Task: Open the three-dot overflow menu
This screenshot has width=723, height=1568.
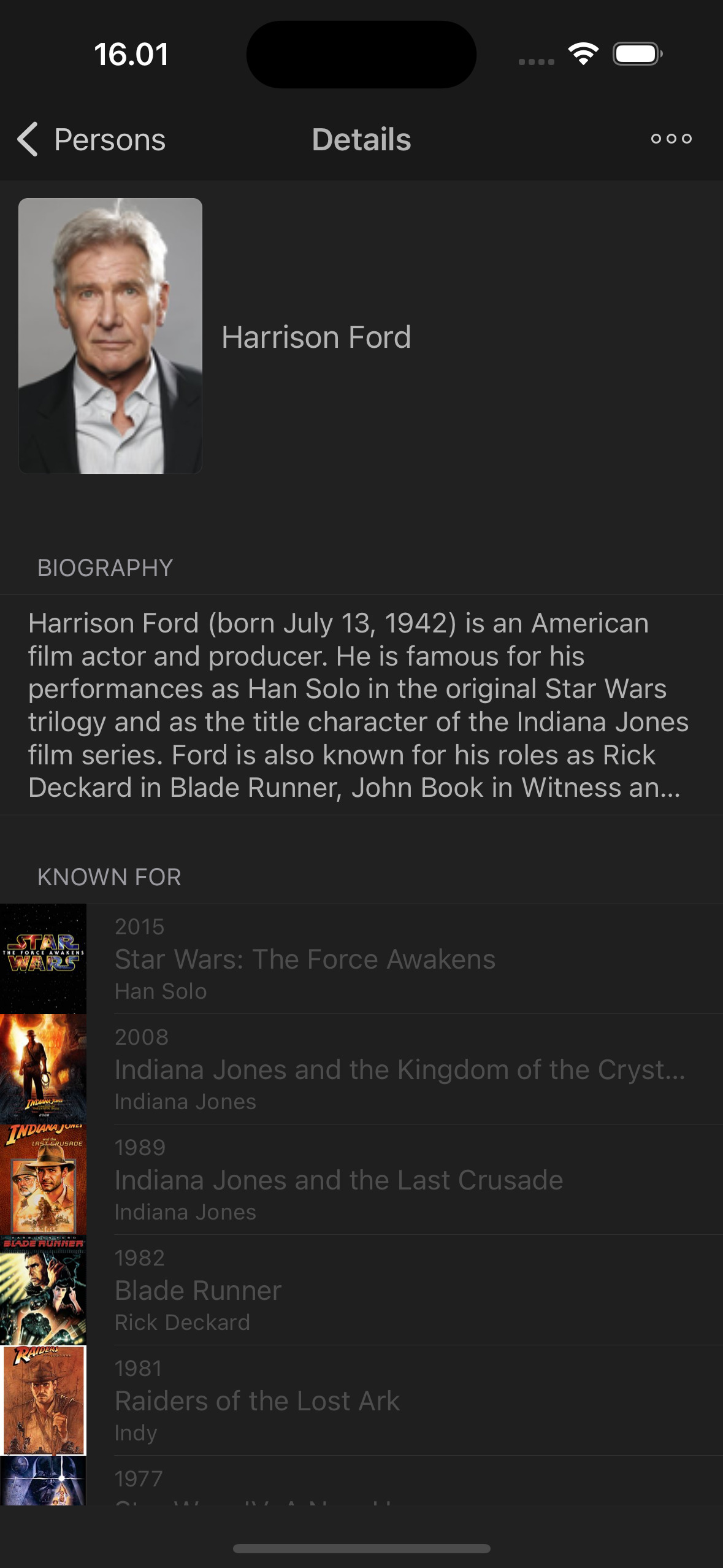Action: (x=671, y=139)
